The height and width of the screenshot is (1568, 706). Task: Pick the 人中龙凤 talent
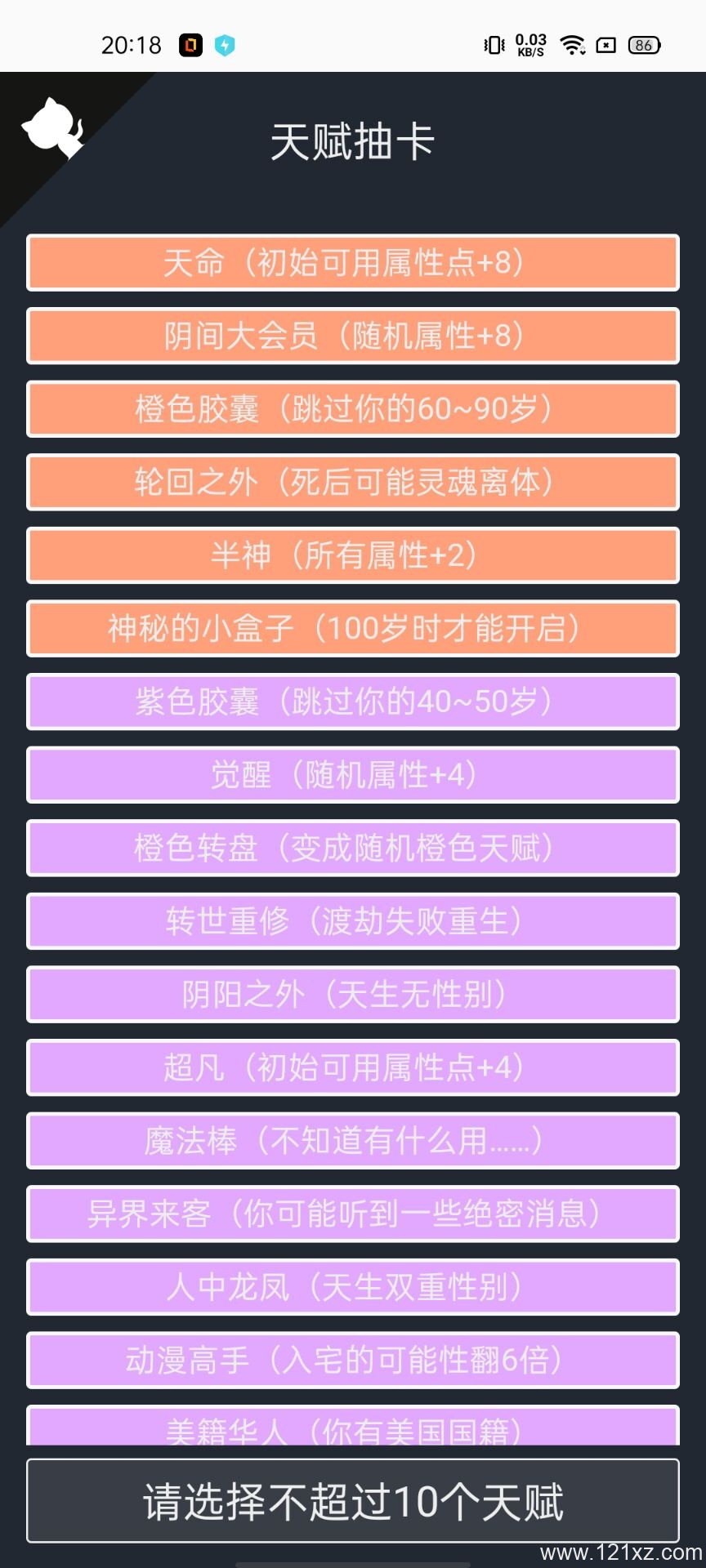(x=353, y=1287)
